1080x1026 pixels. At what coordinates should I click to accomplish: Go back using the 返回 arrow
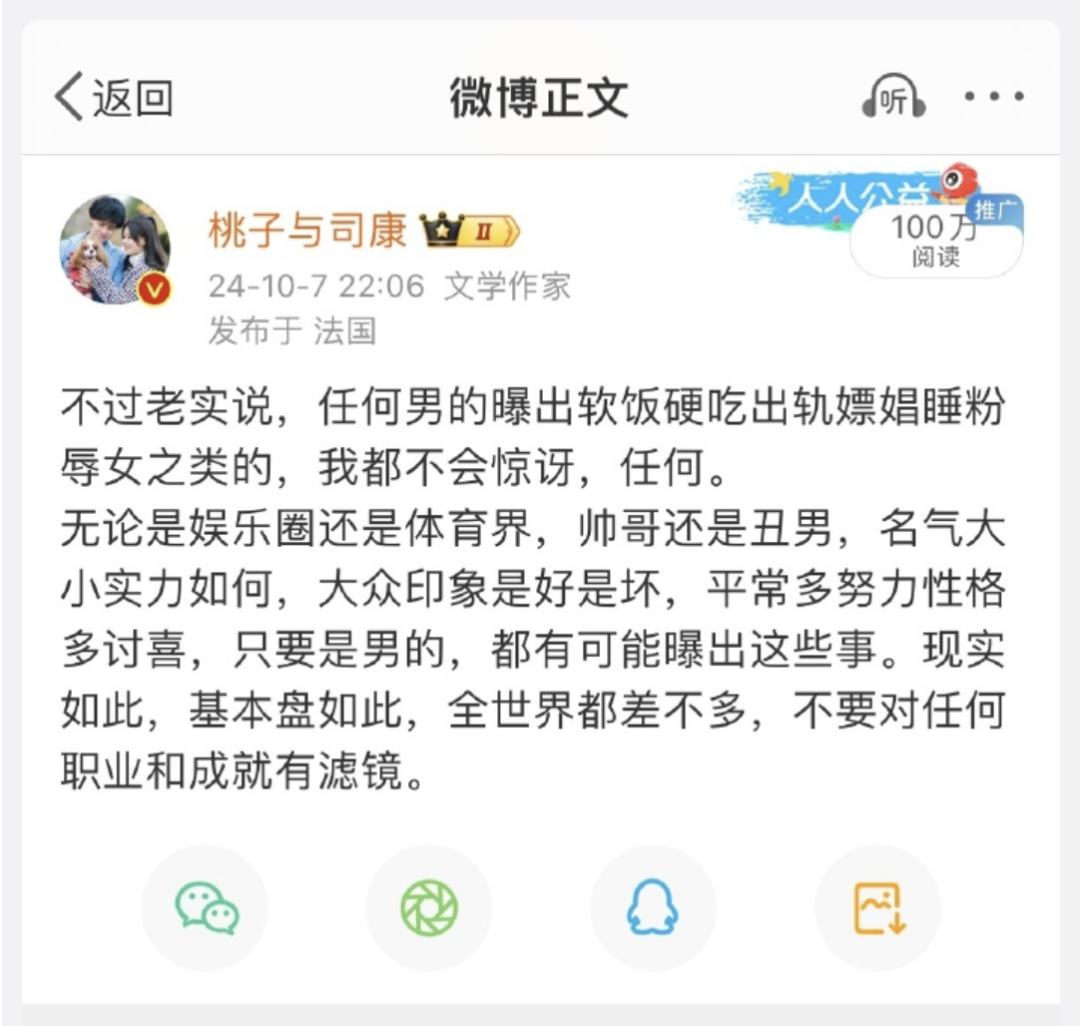coord(112,97)
